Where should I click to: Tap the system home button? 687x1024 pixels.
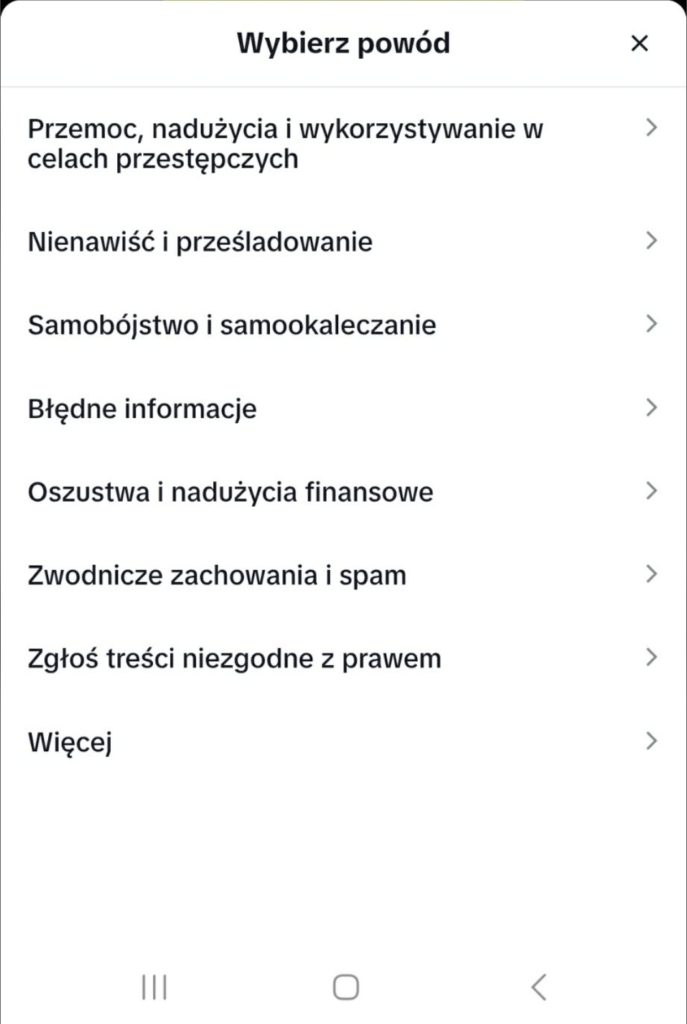point(345,987)
